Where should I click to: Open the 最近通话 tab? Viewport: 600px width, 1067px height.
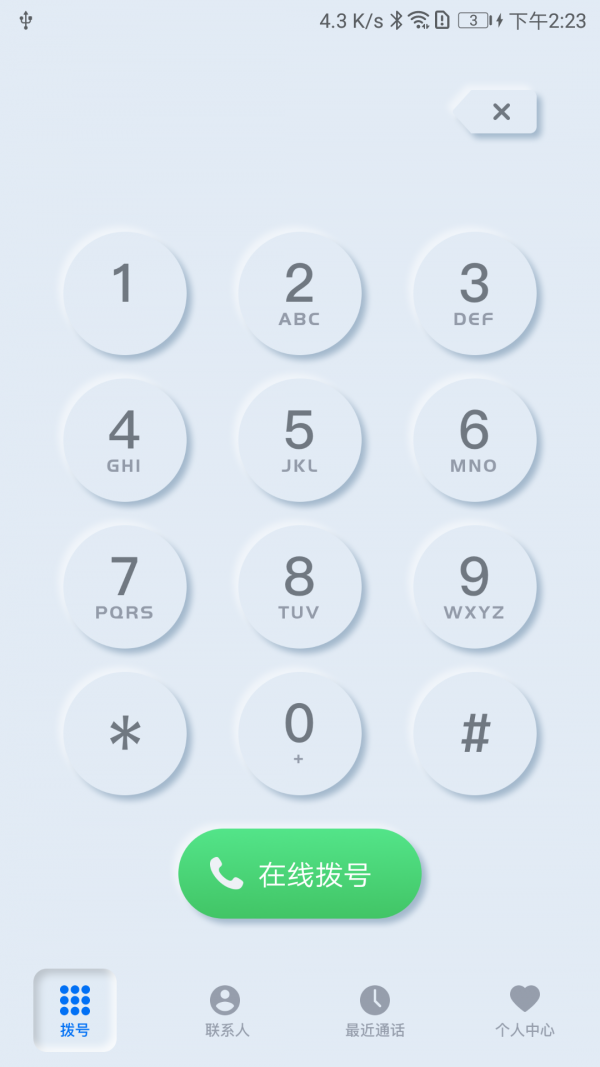pyautogui.click(x=375, y=1010)
